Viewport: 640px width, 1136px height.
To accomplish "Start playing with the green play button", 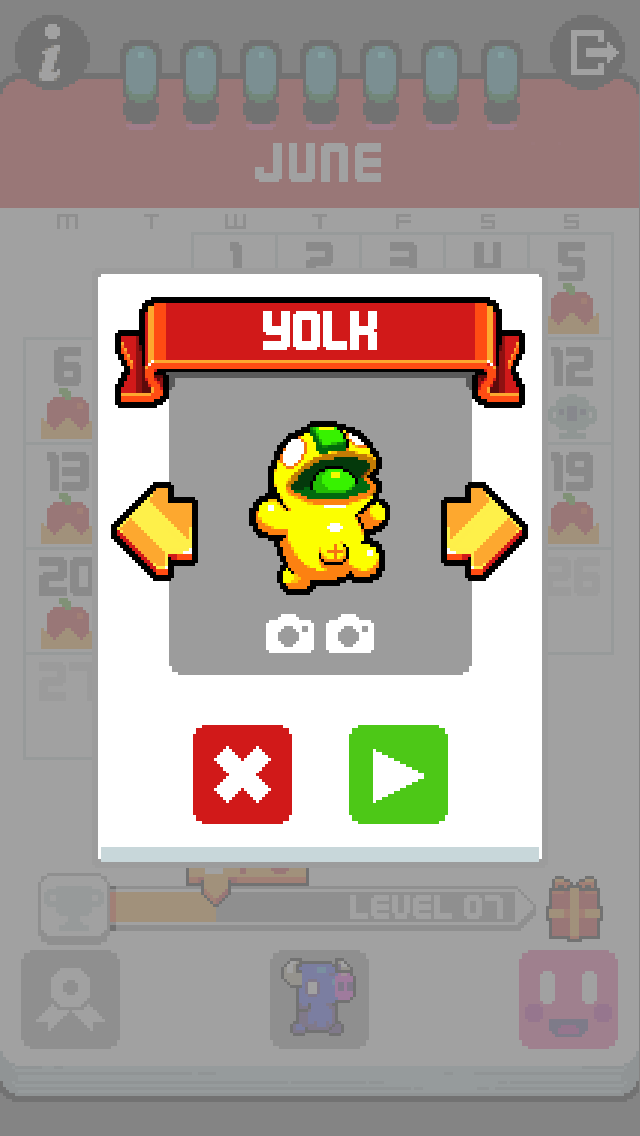I will 398,775.
